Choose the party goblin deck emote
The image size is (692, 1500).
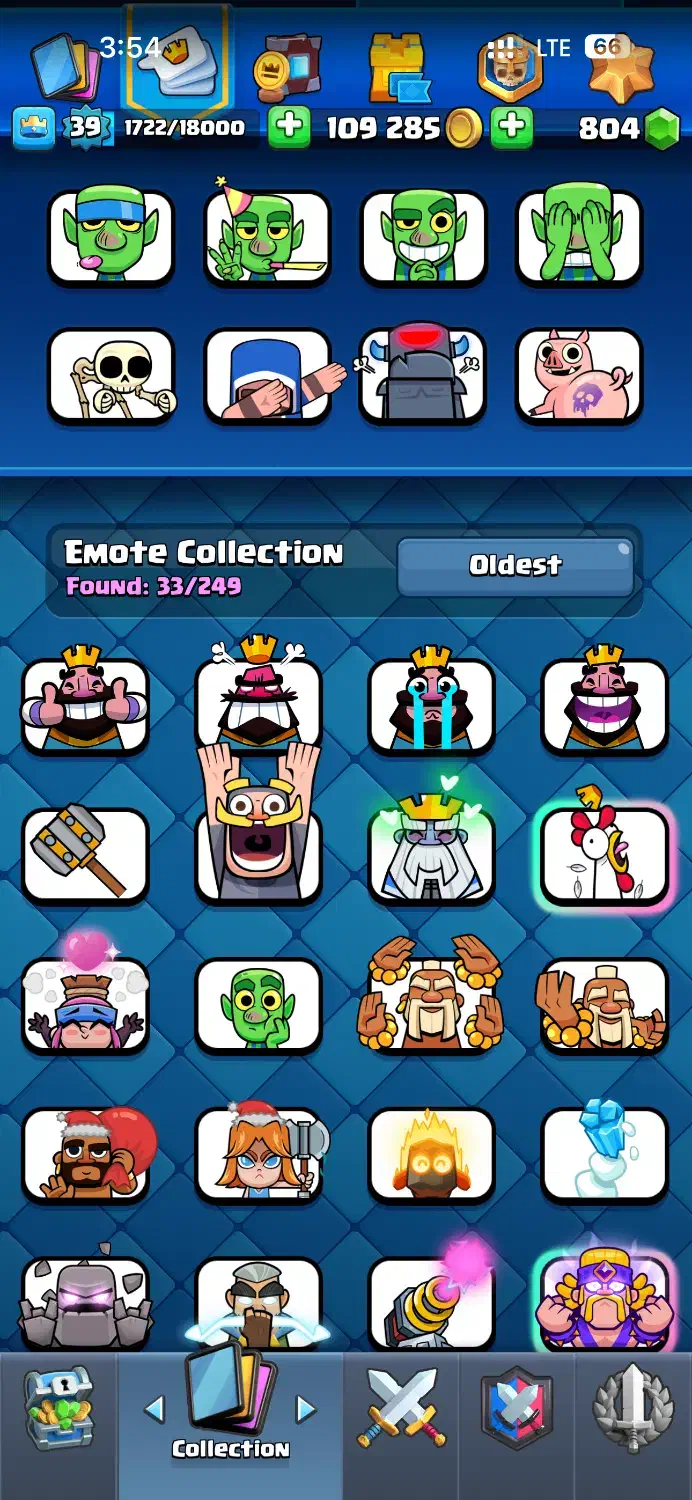pos(267,236)
